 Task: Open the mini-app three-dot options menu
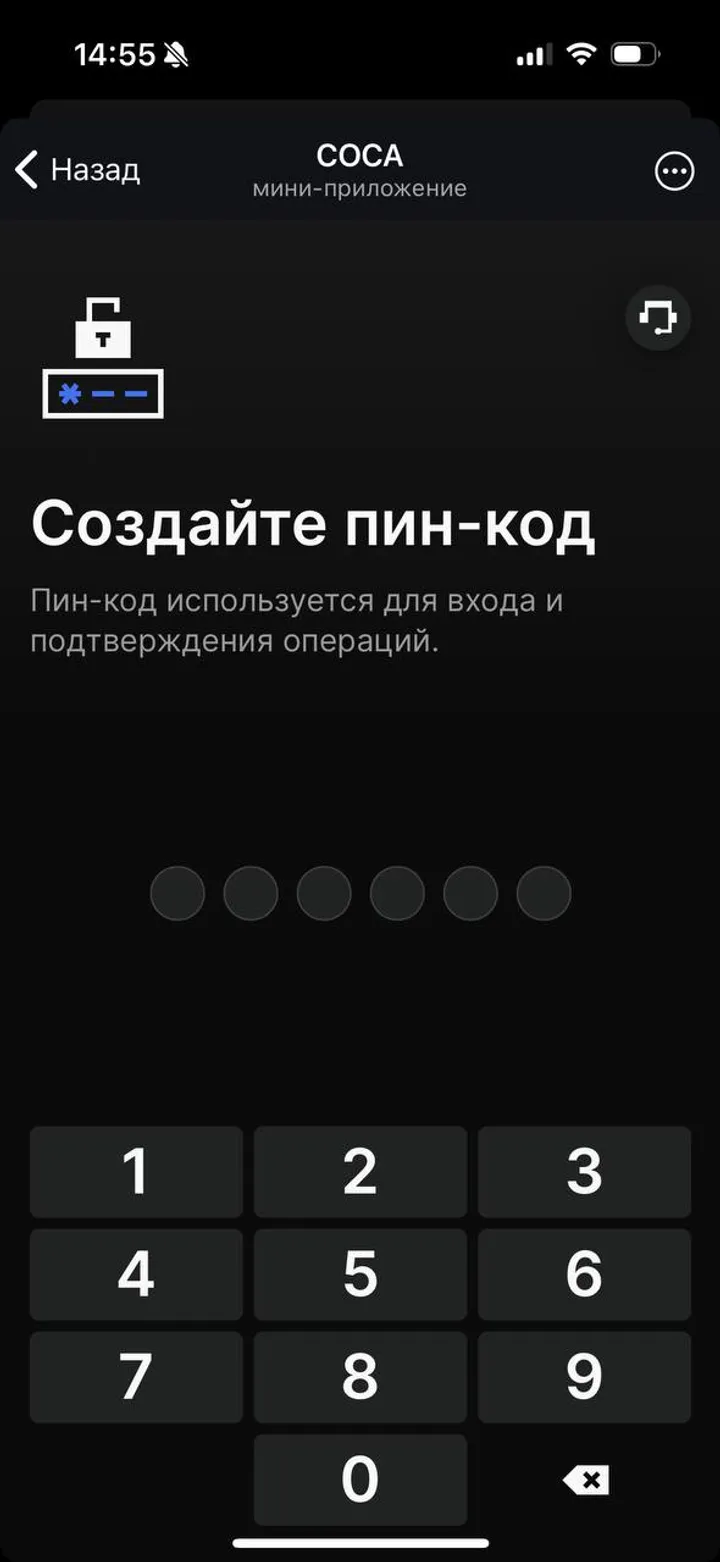[673, 171]
